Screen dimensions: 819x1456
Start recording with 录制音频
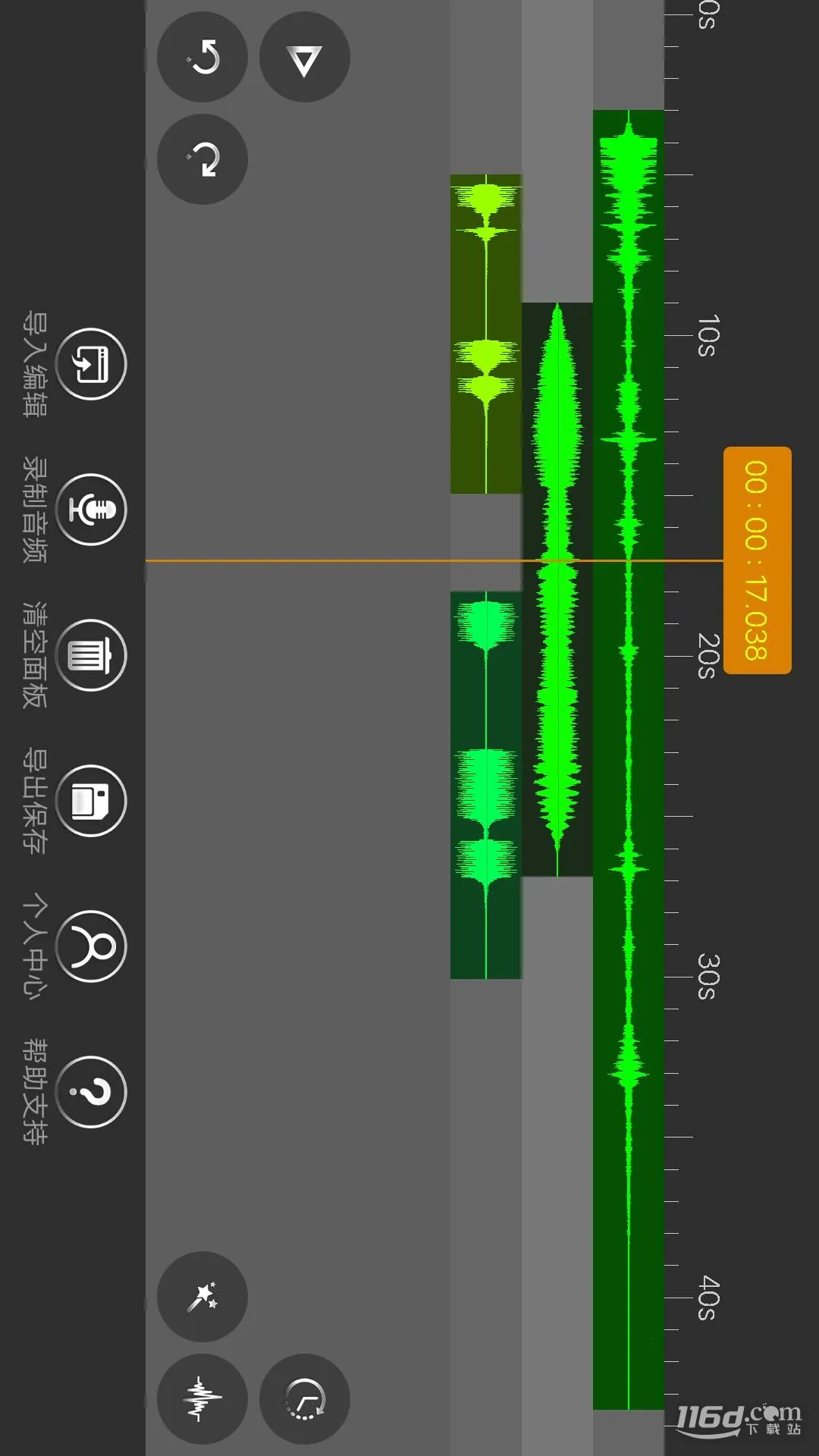pyautogui.click(x=91, y=510)
